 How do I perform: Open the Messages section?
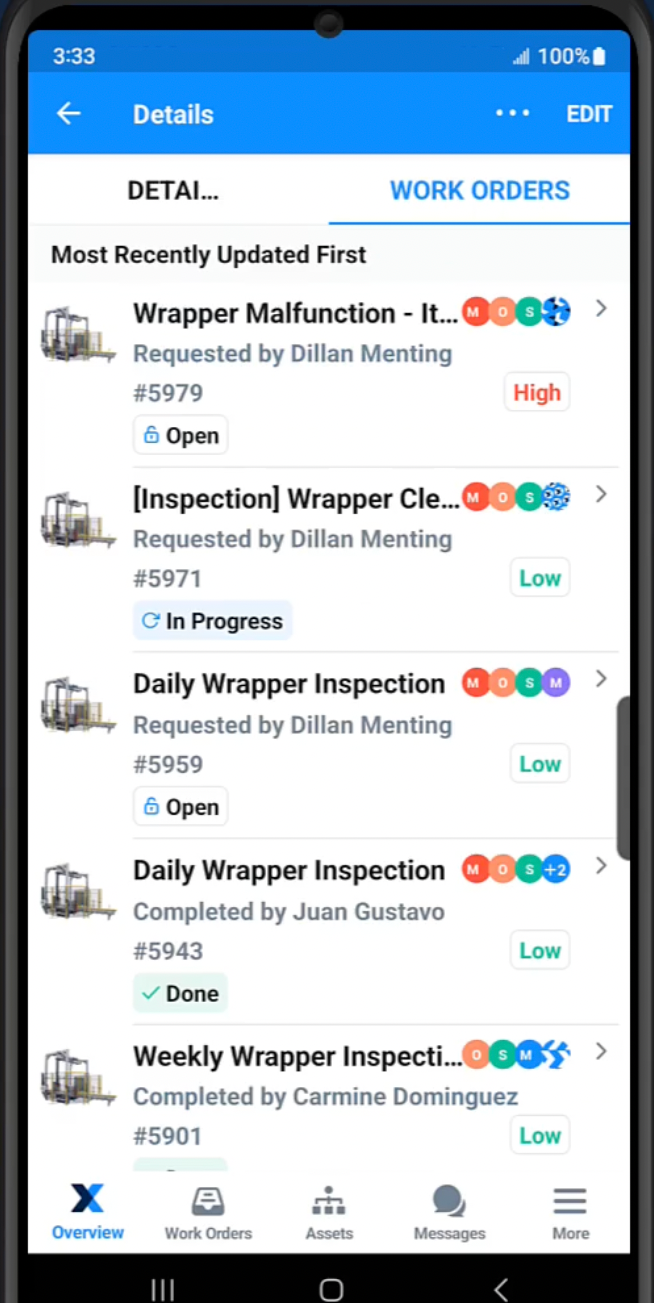pos(449,1213)
